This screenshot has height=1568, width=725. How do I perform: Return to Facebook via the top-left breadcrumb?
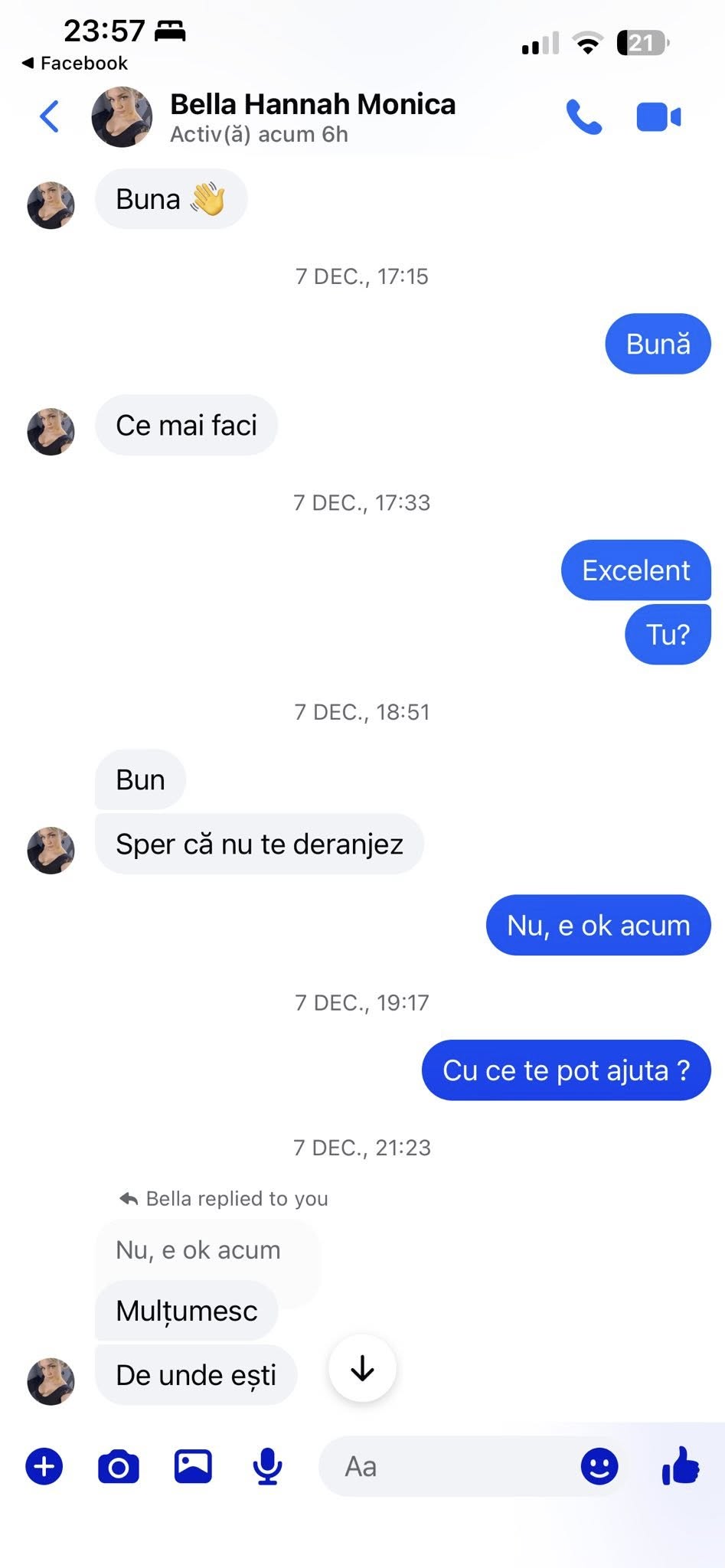(75, 64)
